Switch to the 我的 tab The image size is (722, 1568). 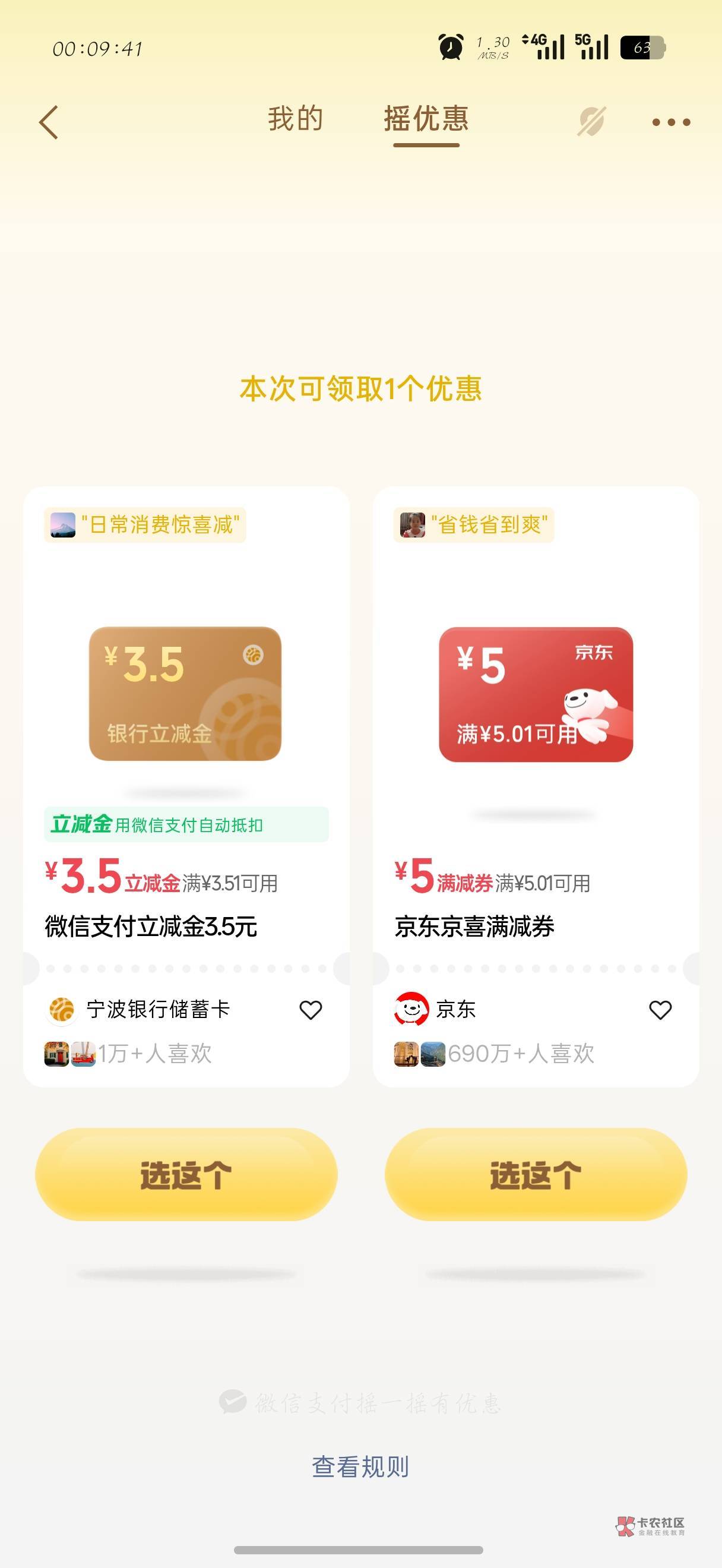click(x=296, y=119)
